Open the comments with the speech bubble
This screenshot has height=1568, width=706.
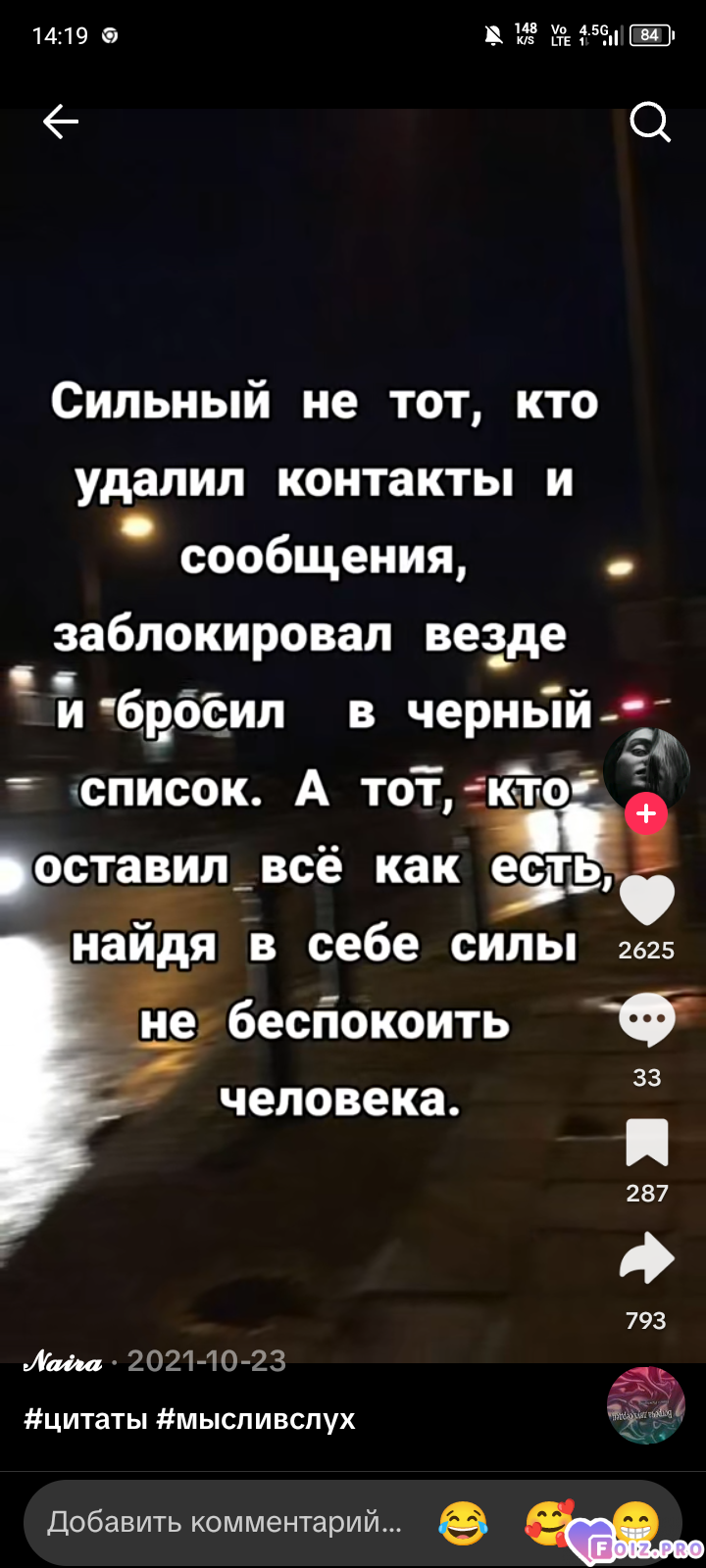pos(647,1020)
